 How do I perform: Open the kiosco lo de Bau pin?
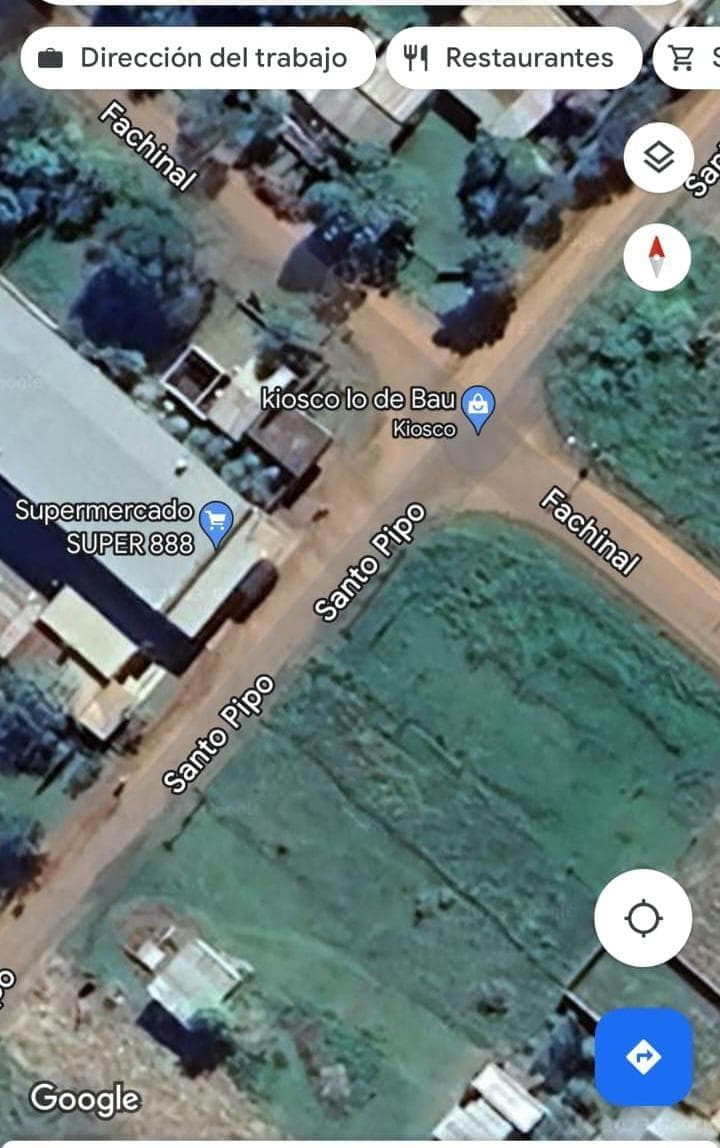pos(480,407)
